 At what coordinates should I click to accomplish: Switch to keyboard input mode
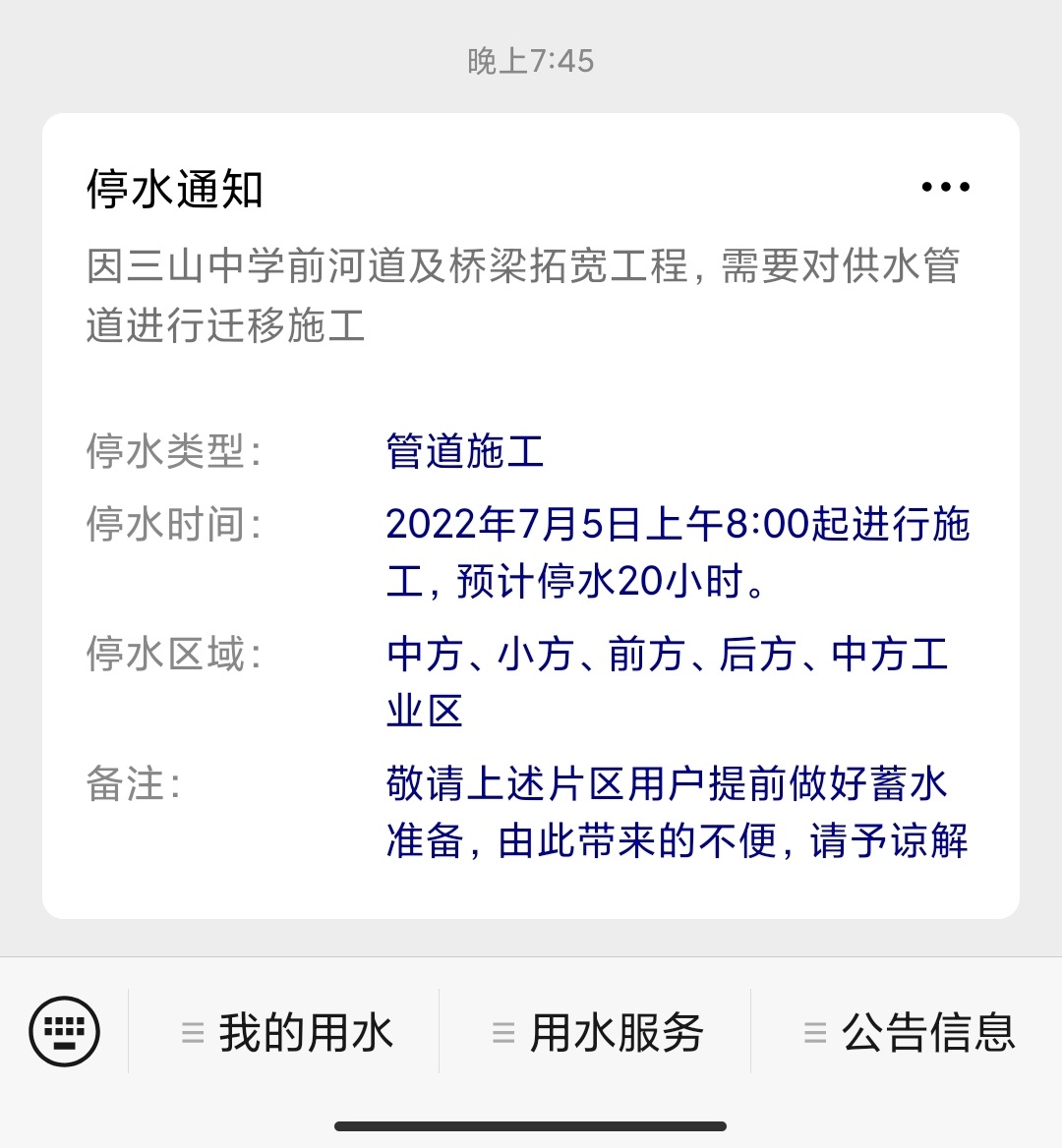pos(64,1031)
